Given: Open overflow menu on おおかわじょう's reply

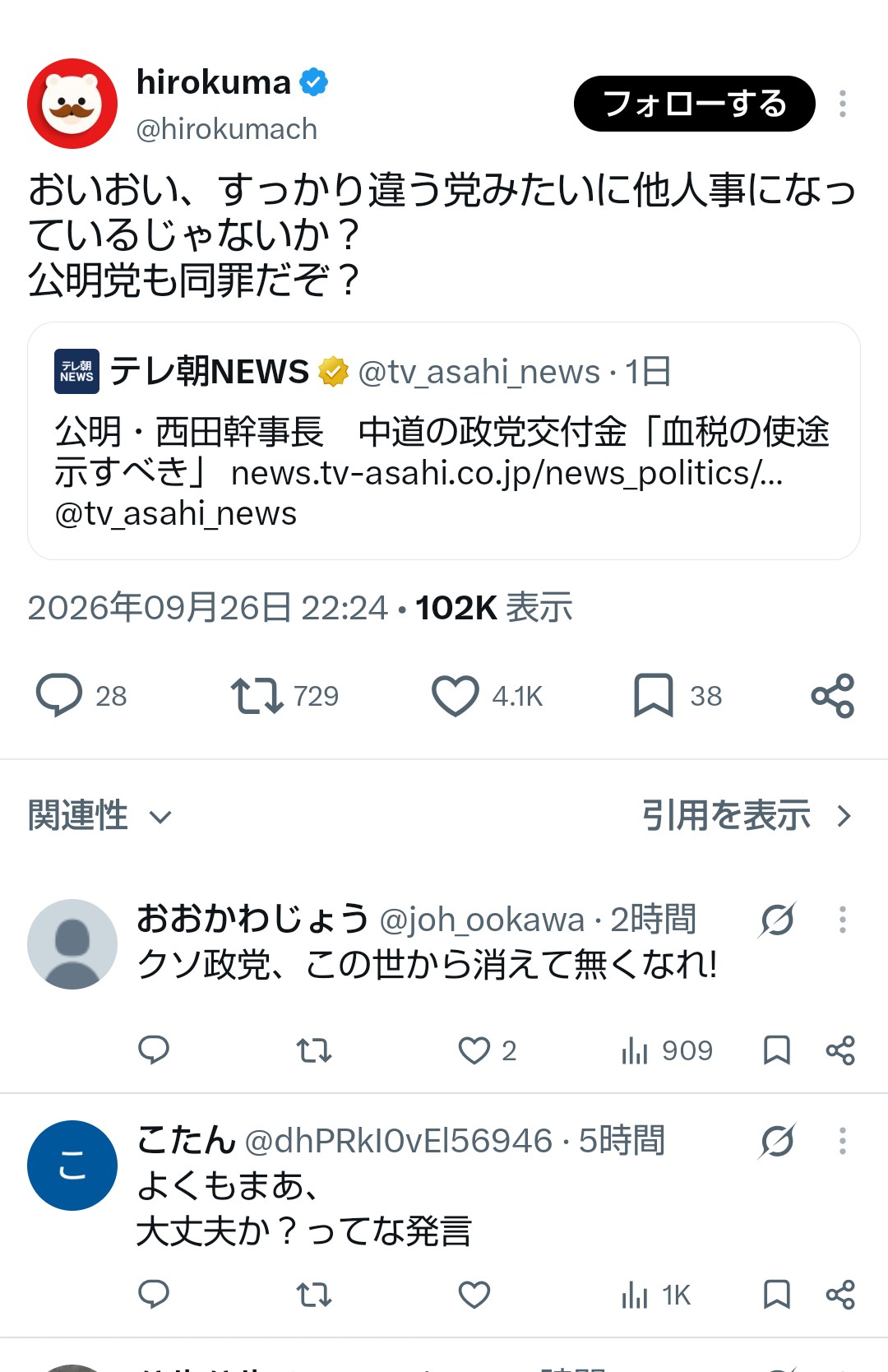Looking at the screenshot, I should point(842,920).
